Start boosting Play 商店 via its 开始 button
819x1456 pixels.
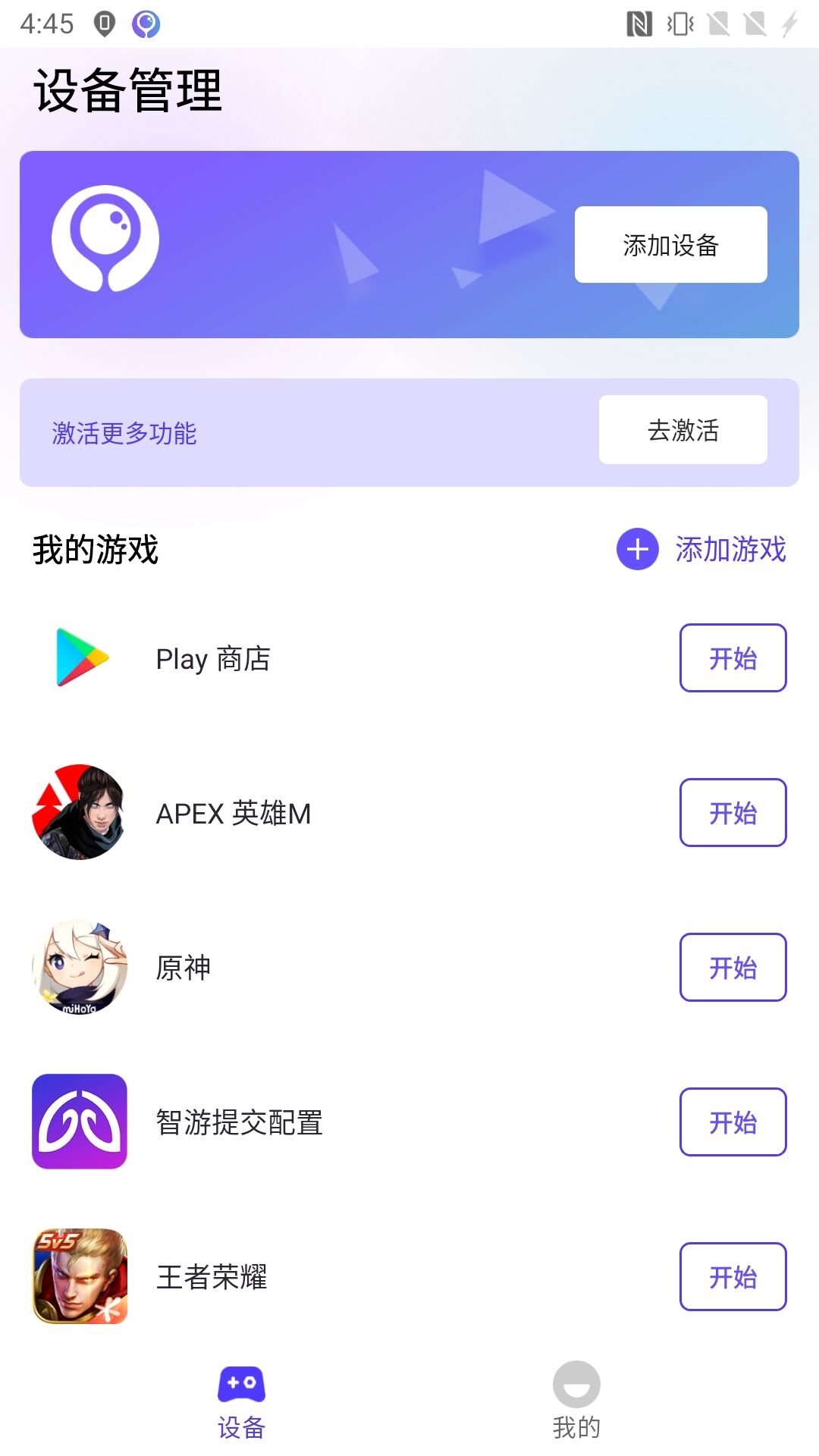click(733, 659)
